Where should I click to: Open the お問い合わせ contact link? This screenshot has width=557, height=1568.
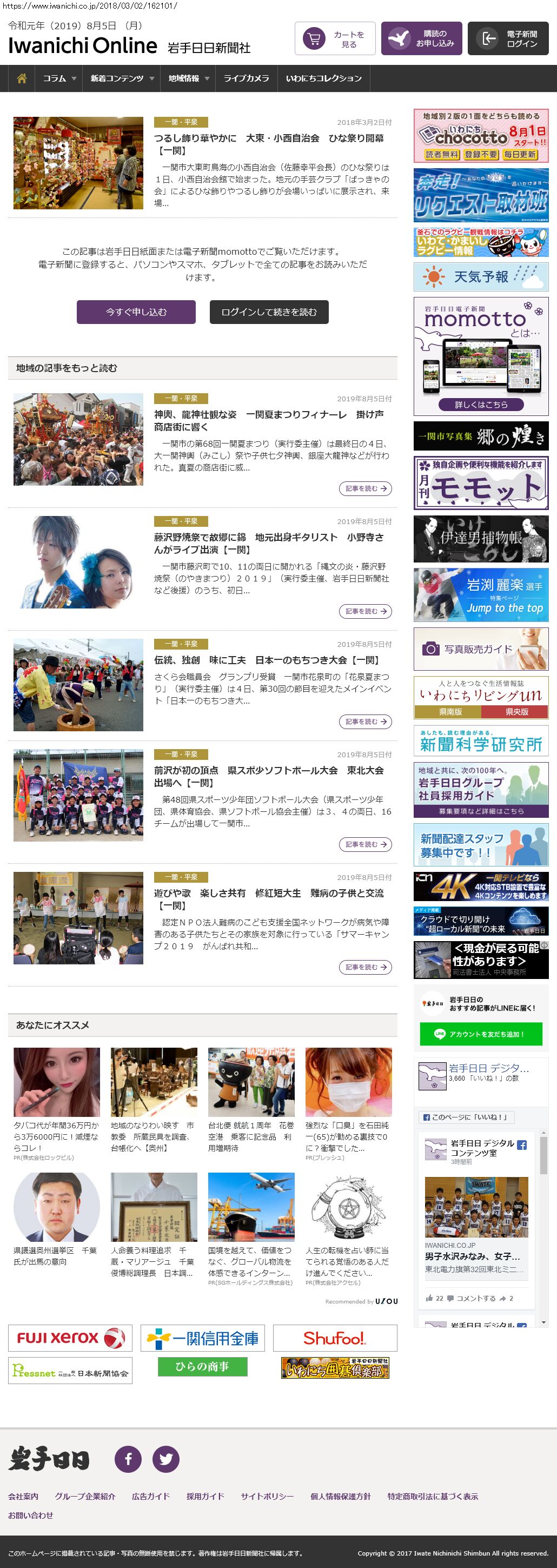tap(30, 1515)
